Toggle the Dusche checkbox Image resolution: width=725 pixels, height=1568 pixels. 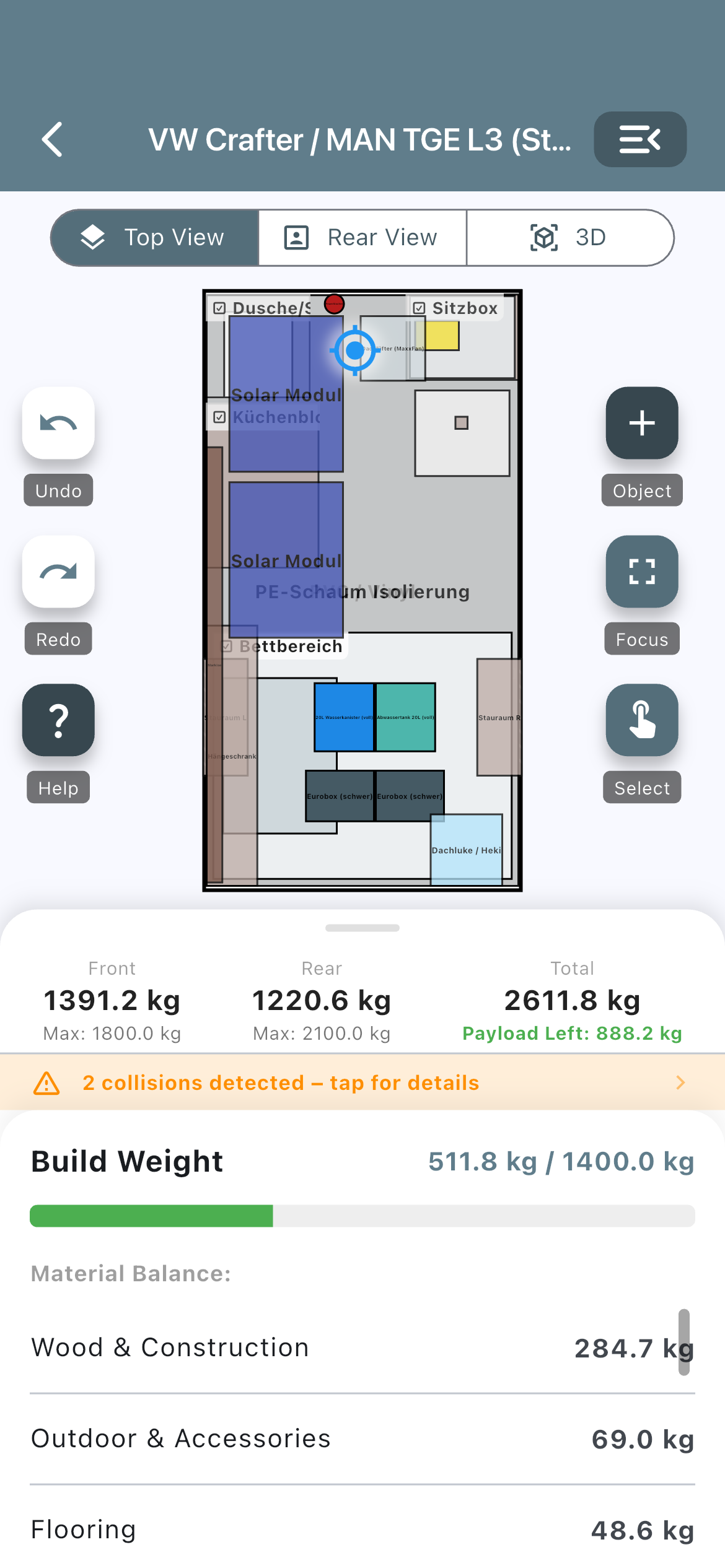(219, 308)
